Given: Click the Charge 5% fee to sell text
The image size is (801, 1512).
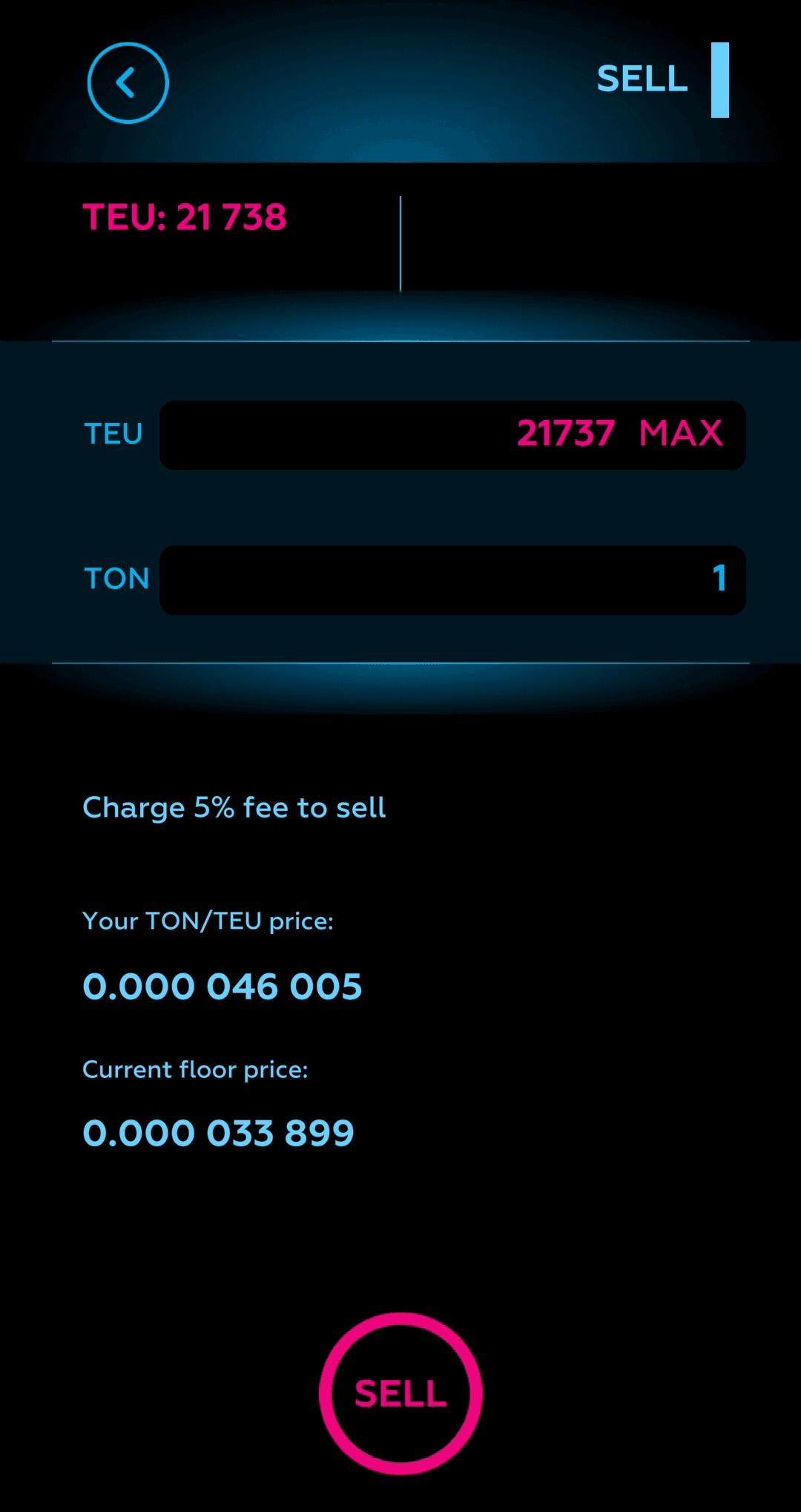Looking at the screenshot, I should point(234,808).
